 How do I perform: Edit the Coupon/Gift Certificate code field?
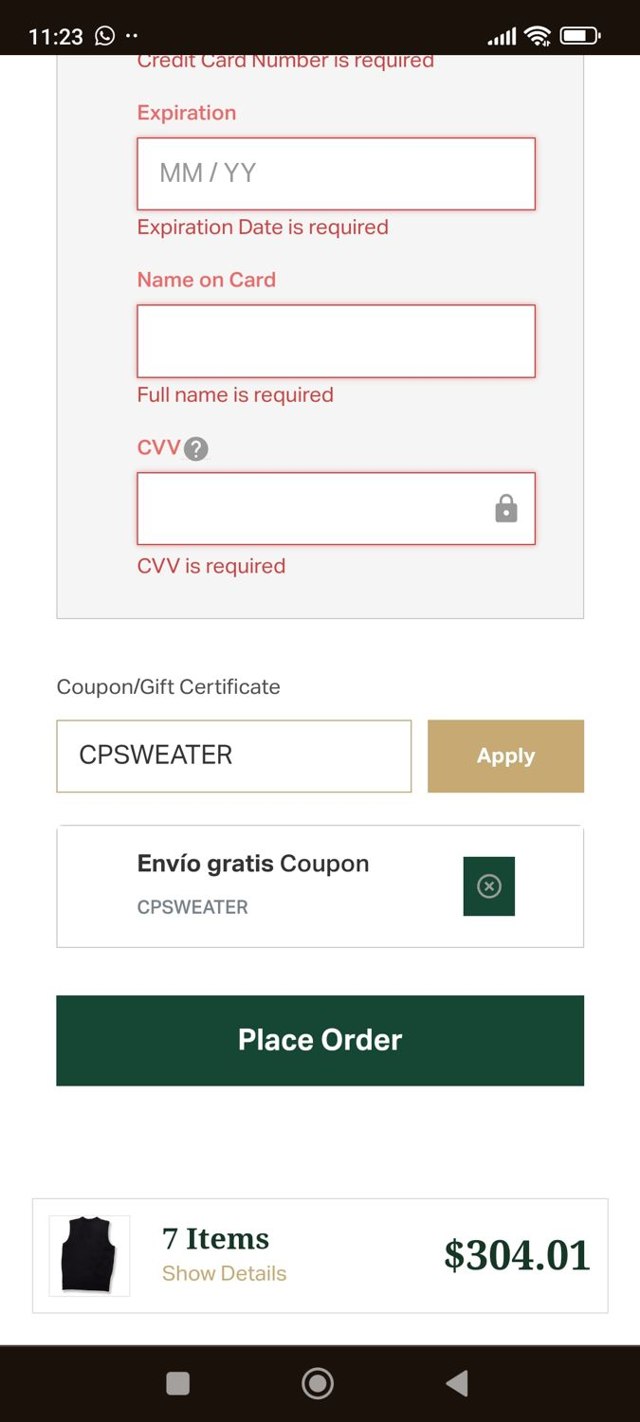click(233, 756)
